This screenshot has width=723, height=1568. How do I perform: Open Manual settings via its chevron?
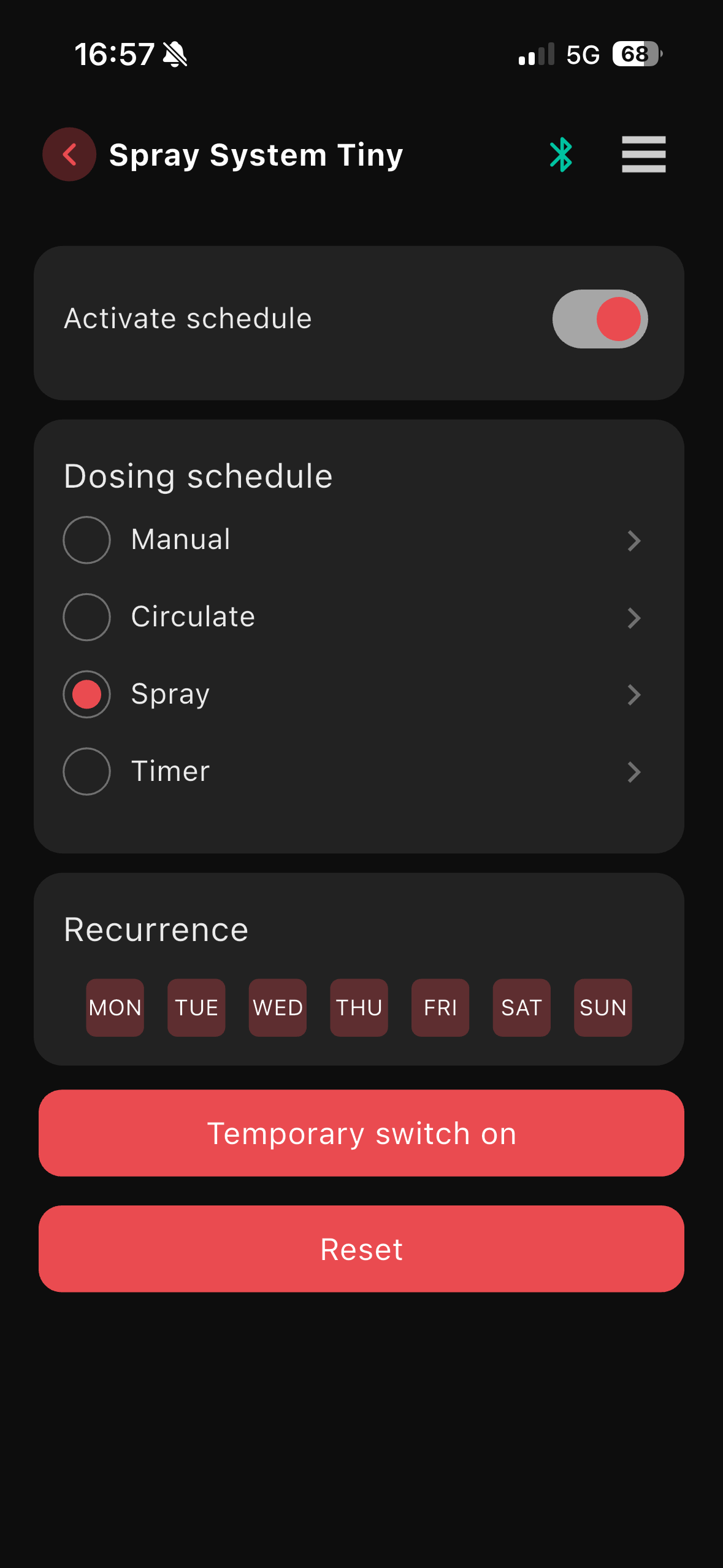click(634, 540)
